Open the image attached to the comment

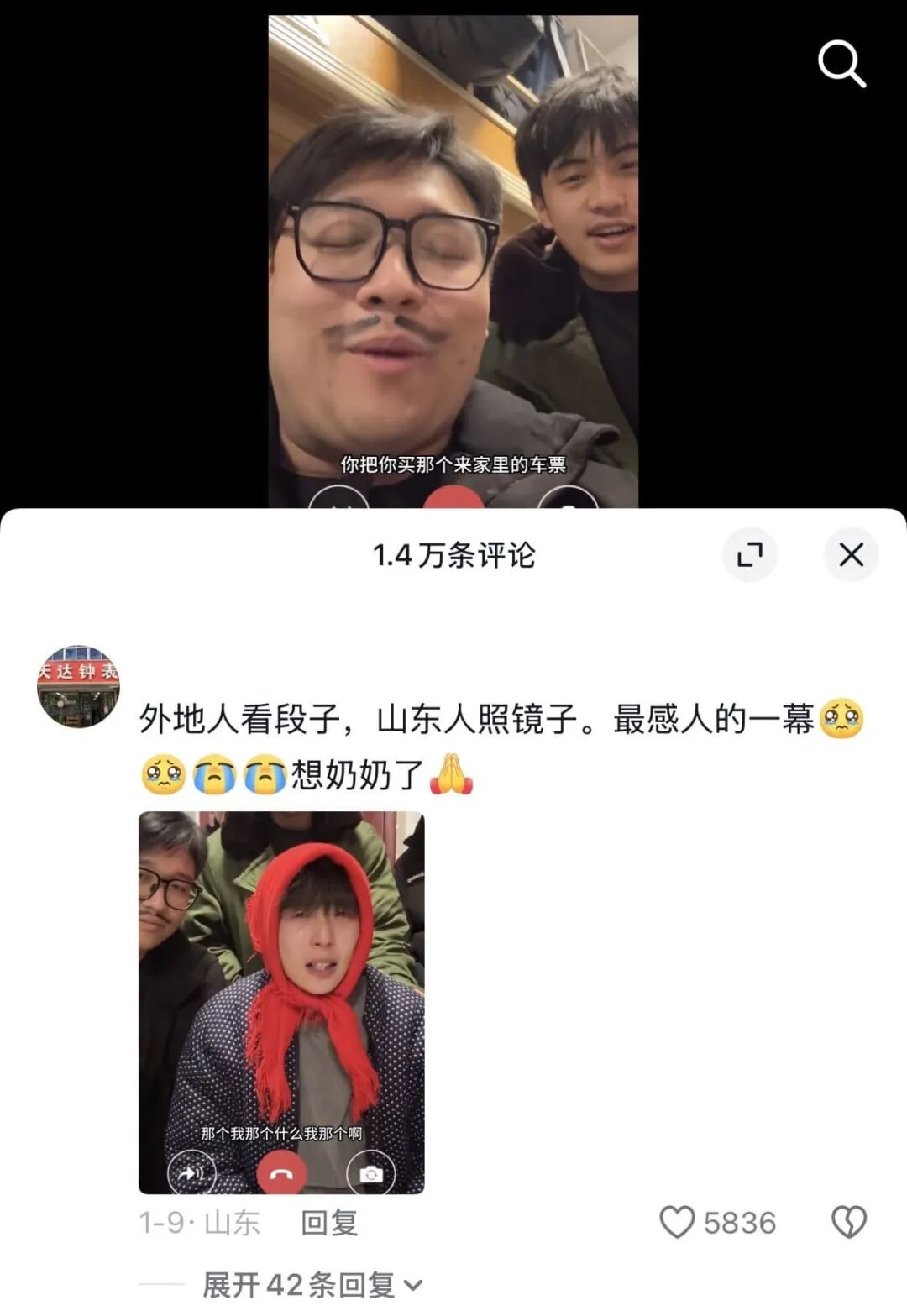(281, 1002)
